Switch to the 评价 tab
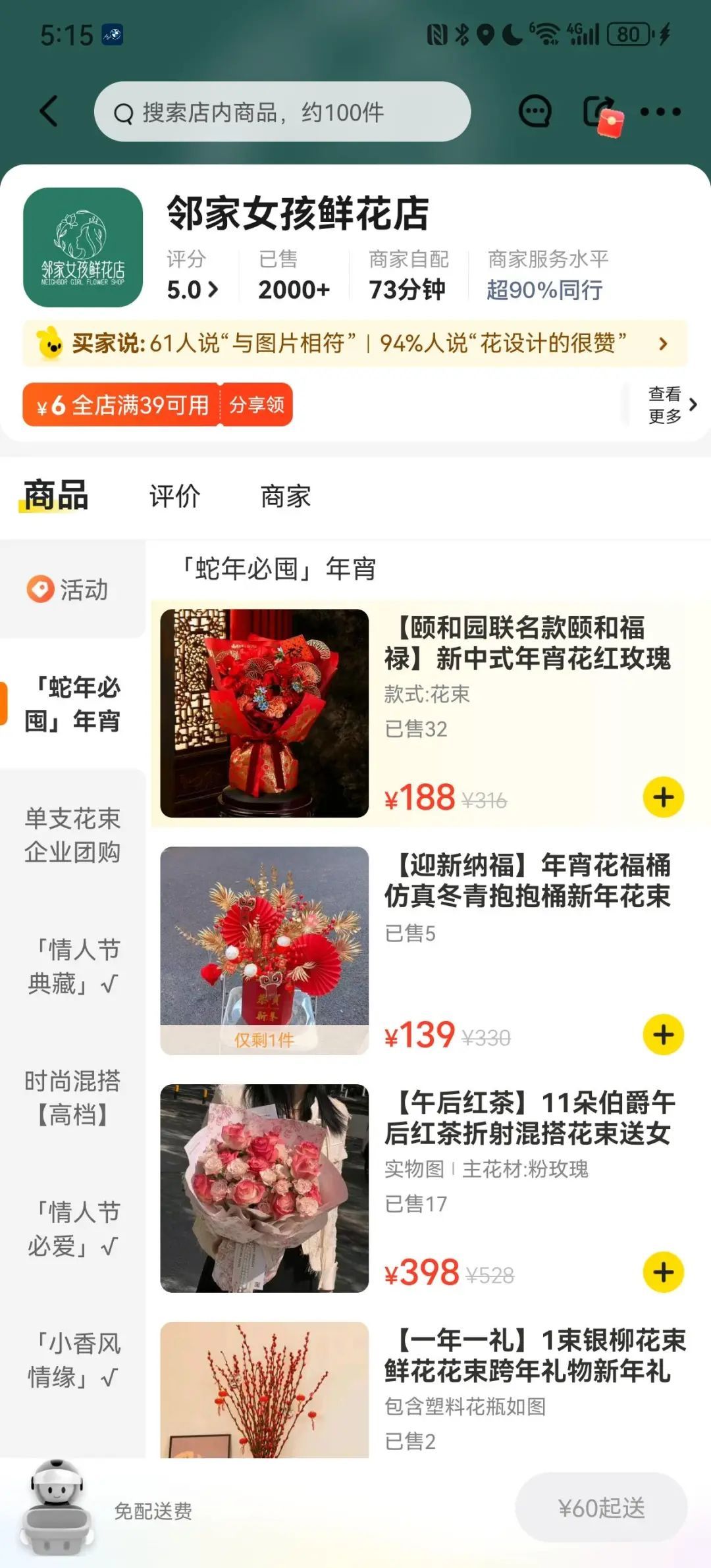This screenshot has height=1568, width=711. point(174,496)
